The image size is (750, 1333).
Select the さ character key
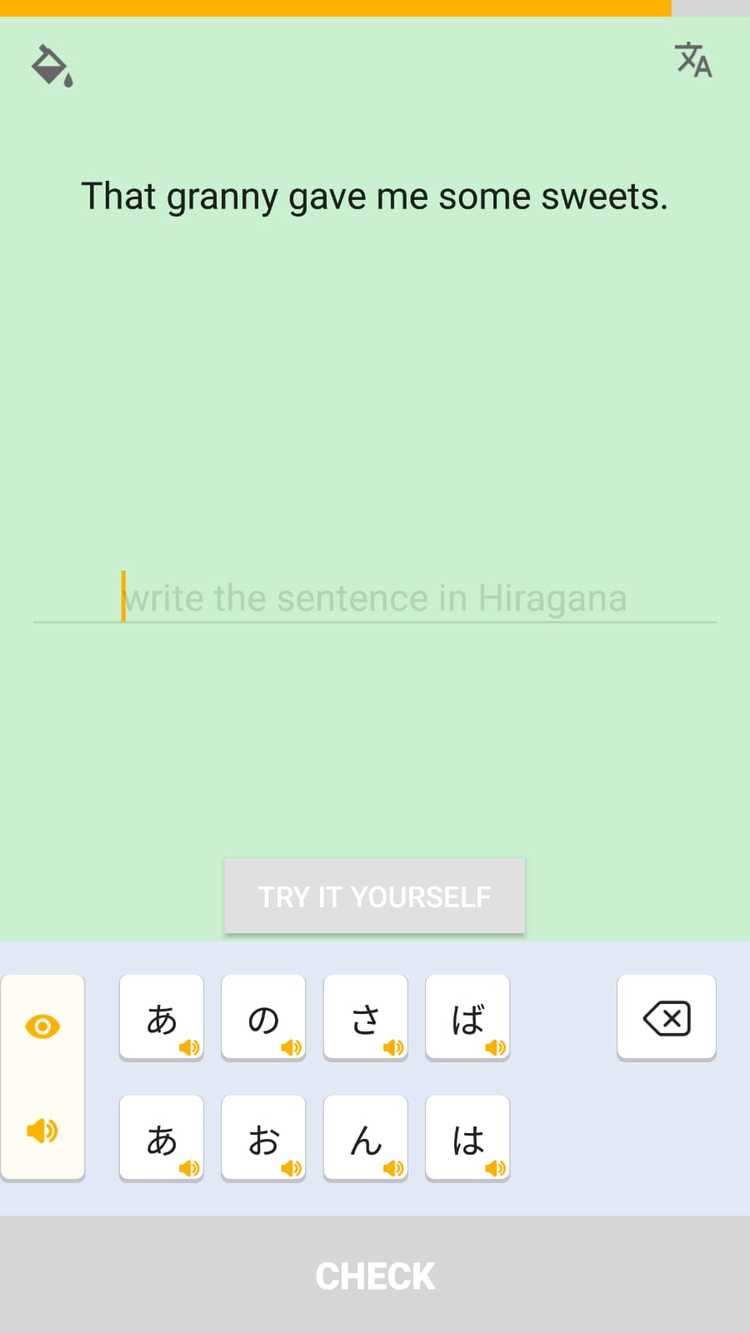(365, 1017)
